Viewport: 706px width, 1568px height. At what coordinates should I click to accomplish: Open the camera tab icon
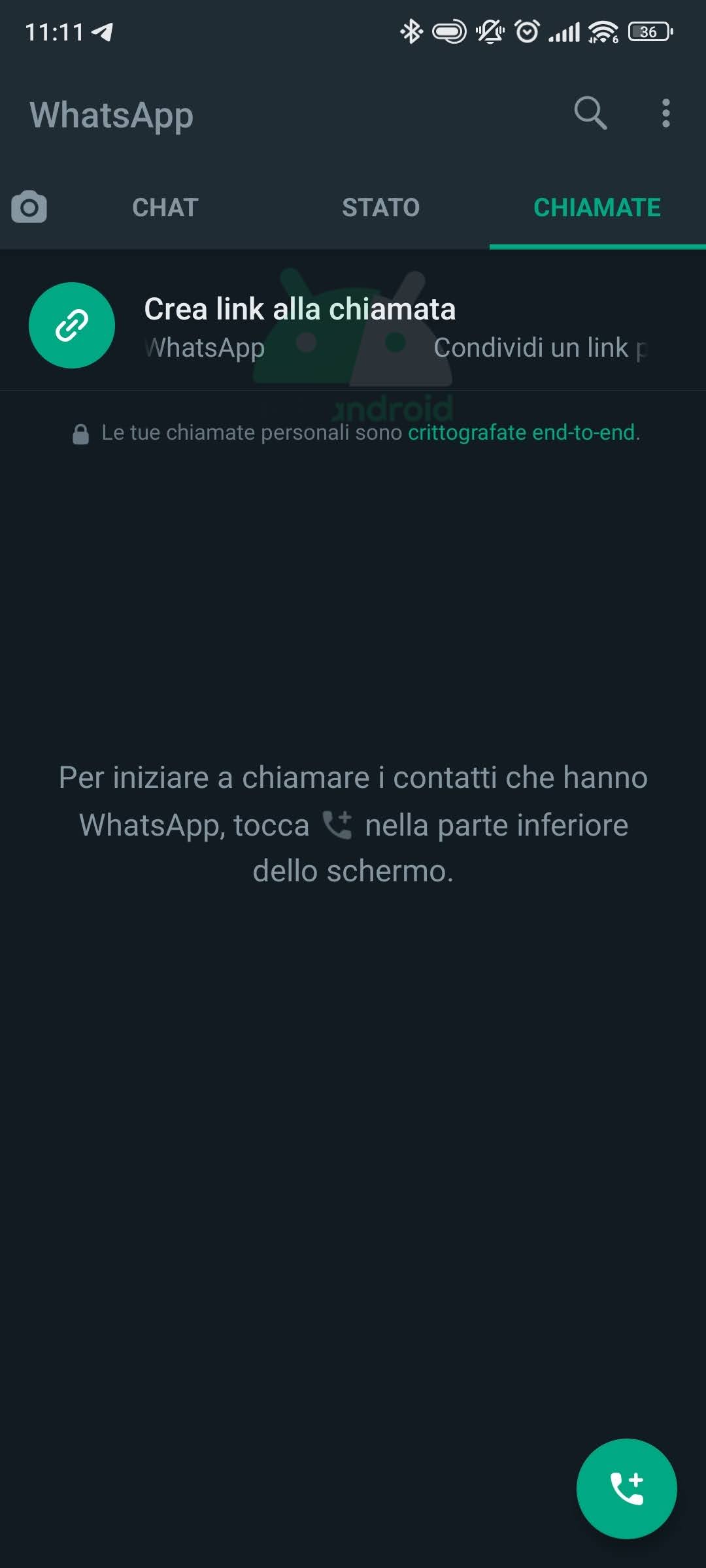coord(29,208)
